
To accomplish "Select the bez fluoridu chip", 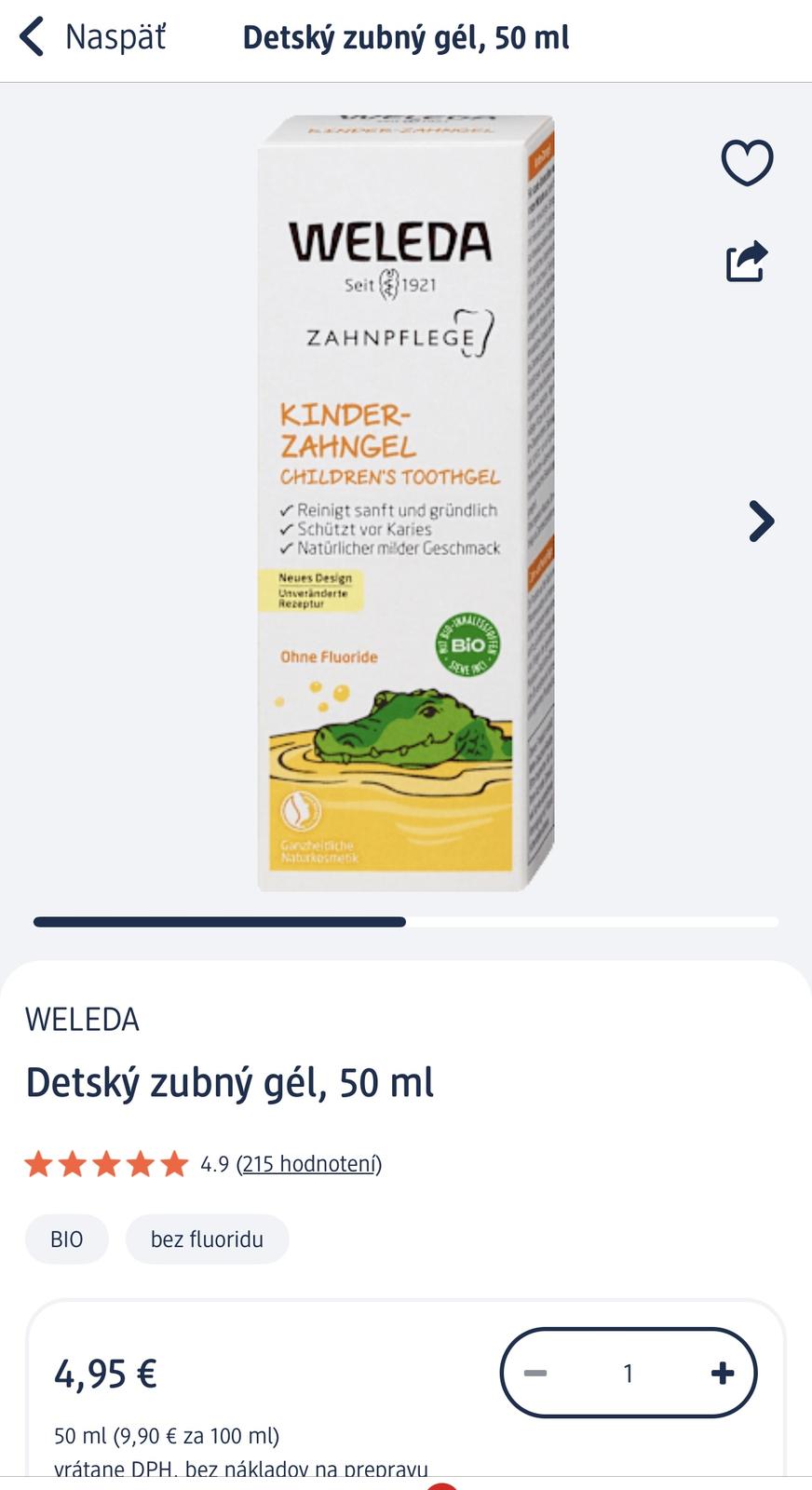I will tap(207, 1239).
